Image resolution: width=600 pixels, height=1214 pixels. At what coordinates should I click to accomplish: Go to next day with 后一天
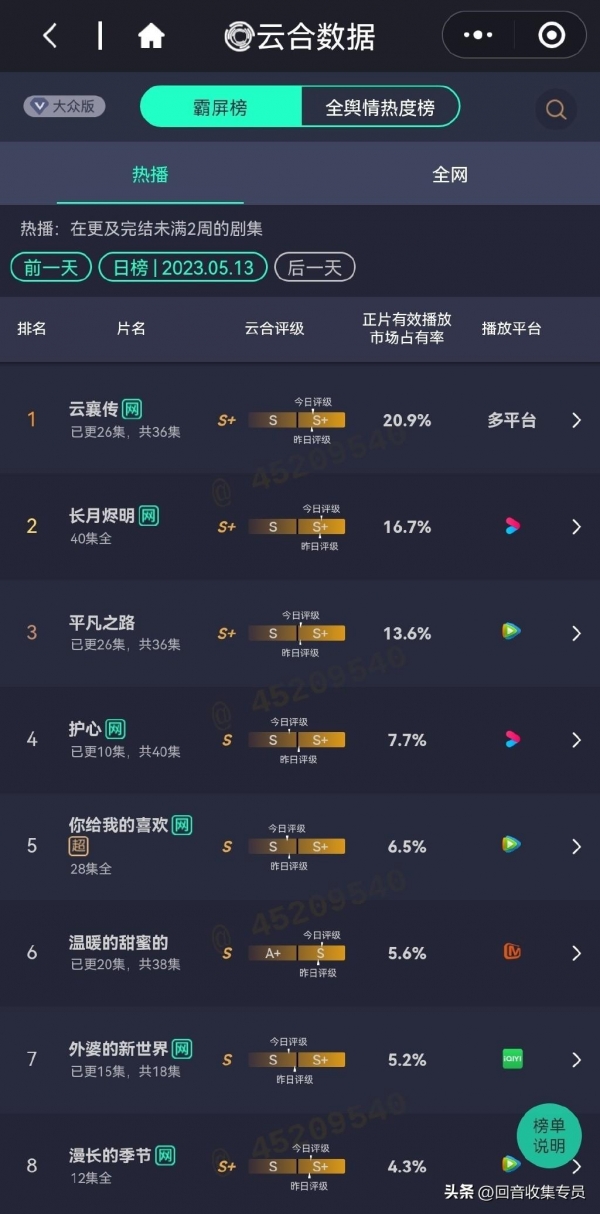coord(314,267)
